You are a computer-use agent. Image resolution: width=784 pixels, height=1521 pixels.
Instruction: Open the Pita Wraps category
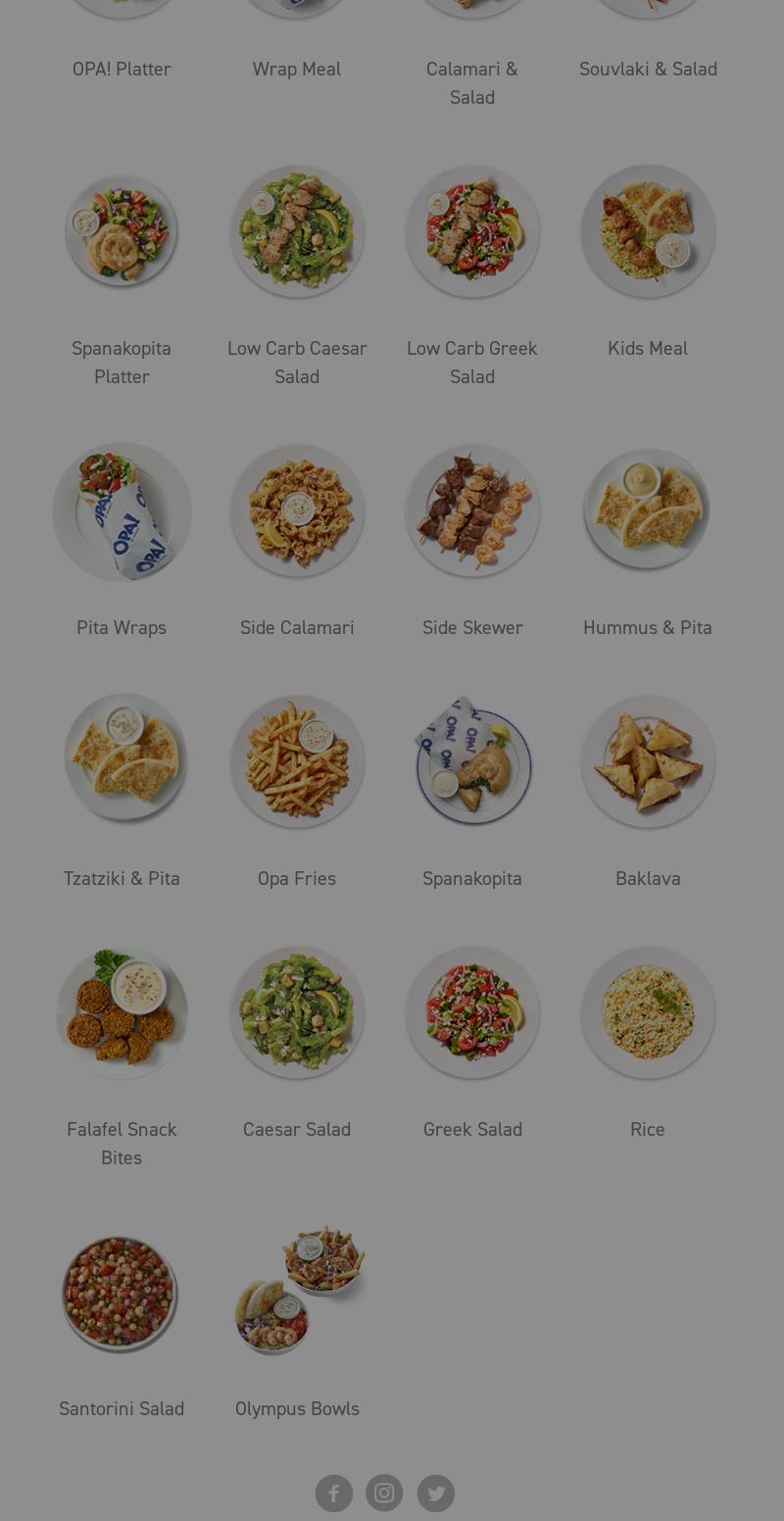point(122,512)
